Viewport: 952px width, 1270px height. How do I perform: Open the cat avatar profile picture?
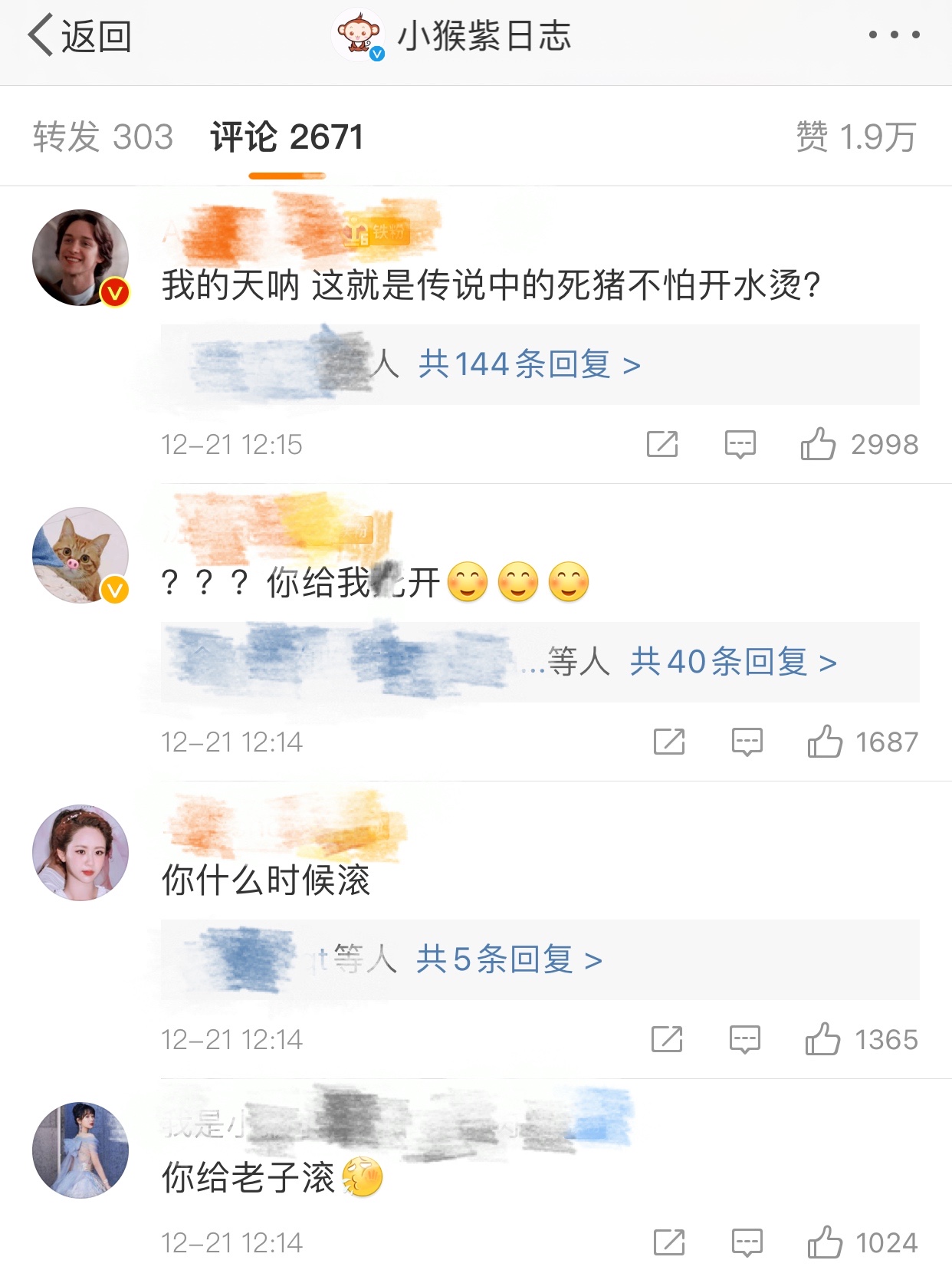coord(79,557)
